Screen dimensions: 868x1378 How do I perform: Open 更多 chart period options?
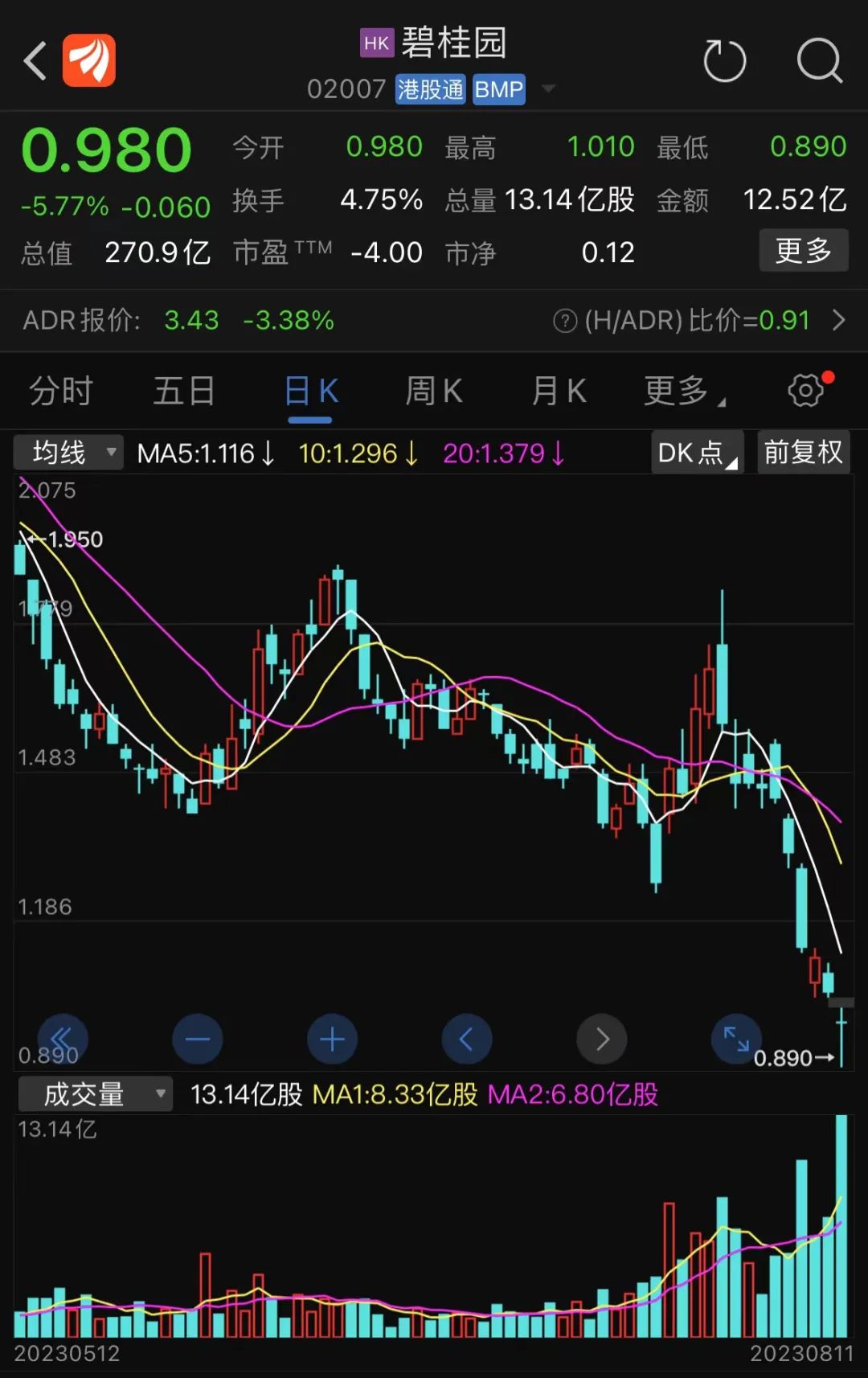tap(682, 392)
